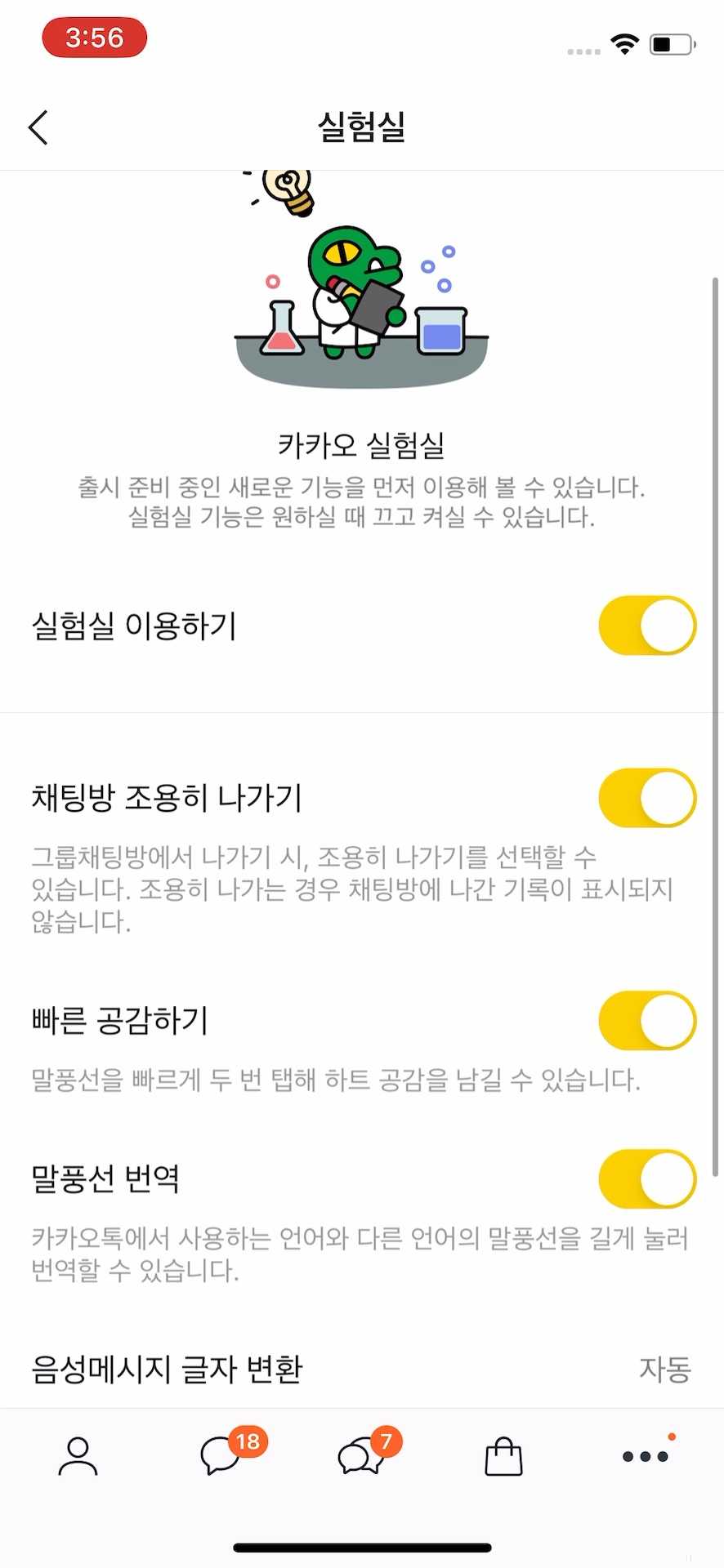Tap the back arrow to leave 실험실
724x1568 pixels.
coord(38,127)
